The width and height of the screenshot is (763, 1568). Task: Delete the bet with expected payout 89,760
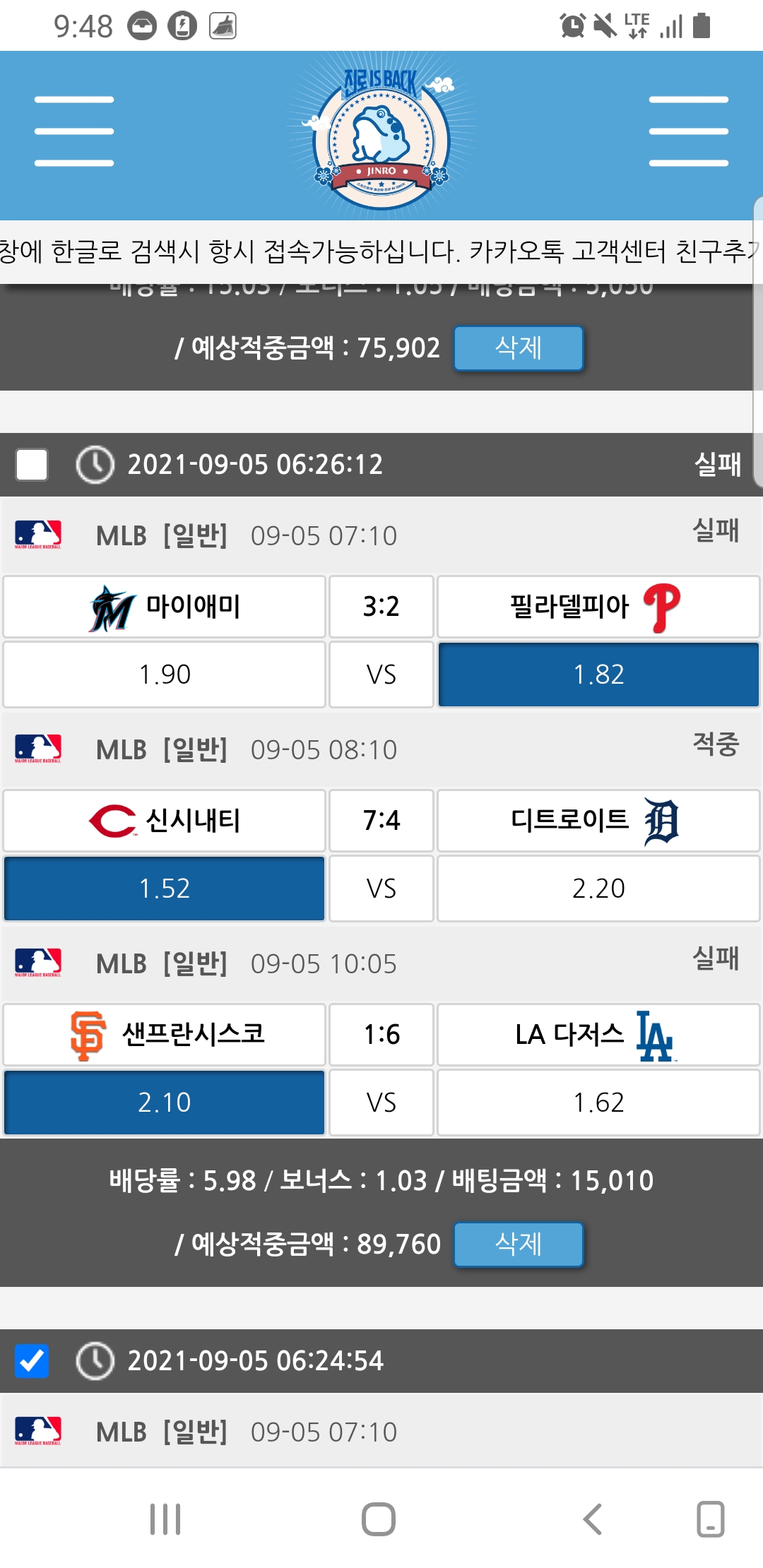pos(518,1244)
